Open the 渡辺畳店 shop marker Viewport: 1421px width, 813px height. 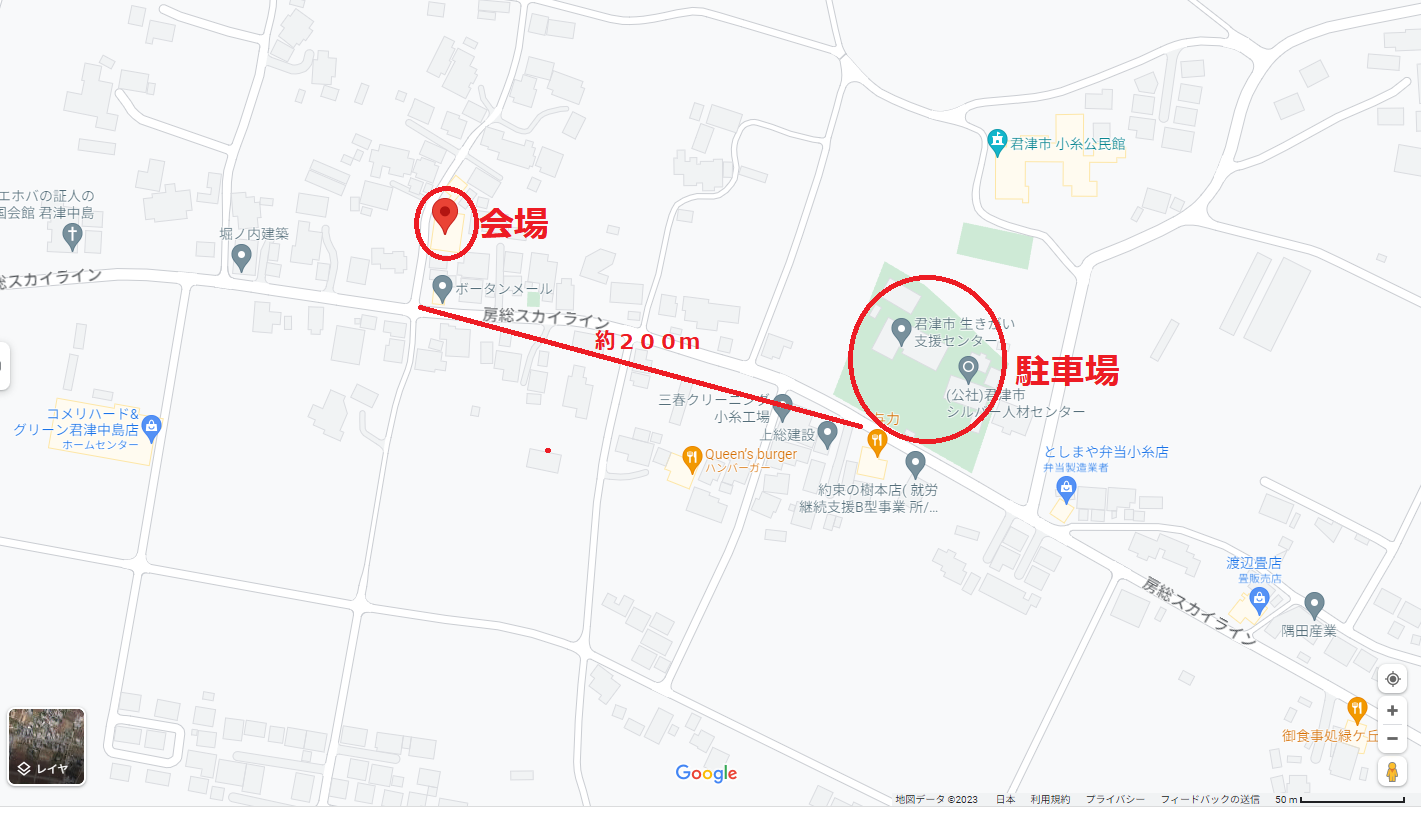tap(1258, 600)
